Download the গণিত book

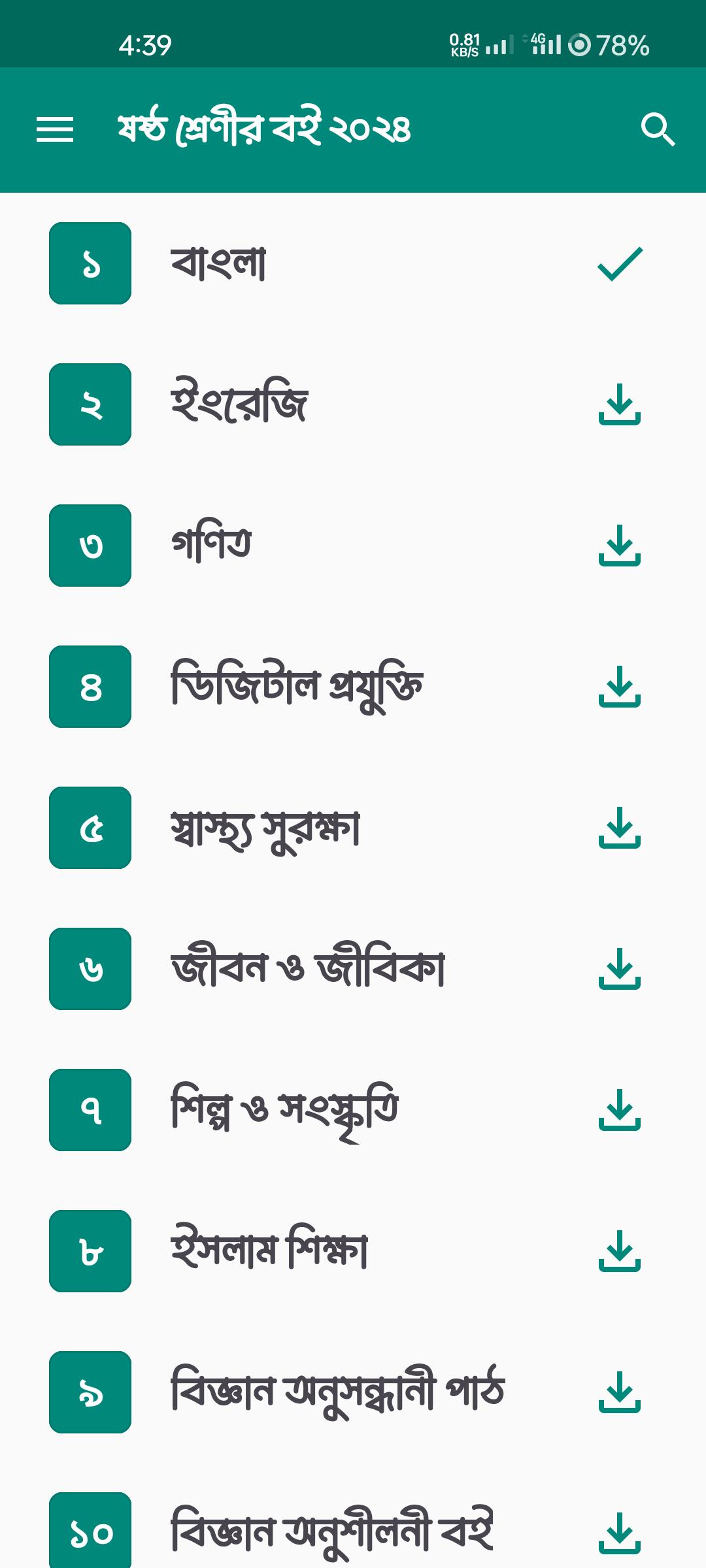[619, 546]
